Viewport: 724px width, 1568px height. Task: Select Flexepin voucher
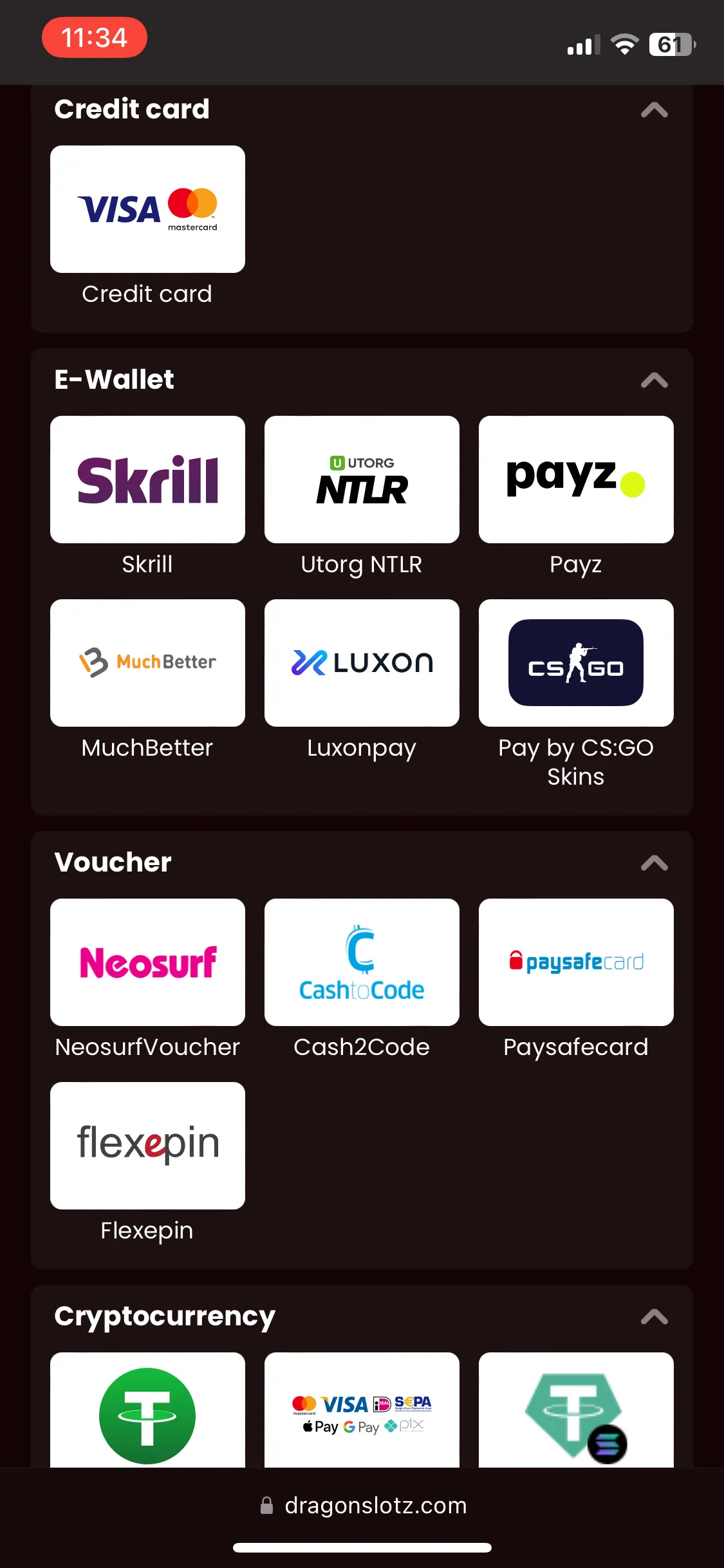pos(147,1146)
